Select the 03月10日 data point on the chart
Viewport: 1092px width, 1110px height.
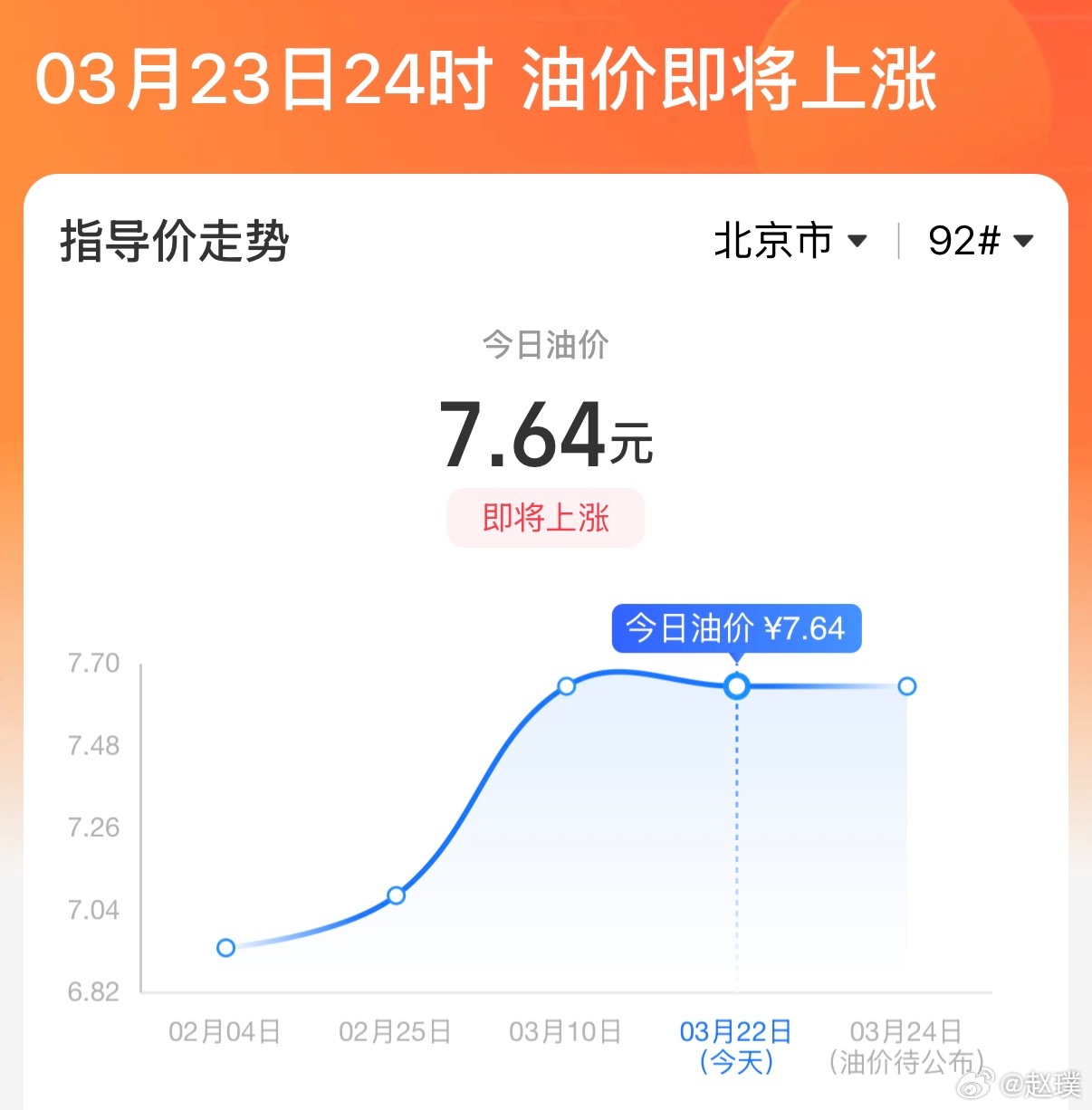(567, 686)
